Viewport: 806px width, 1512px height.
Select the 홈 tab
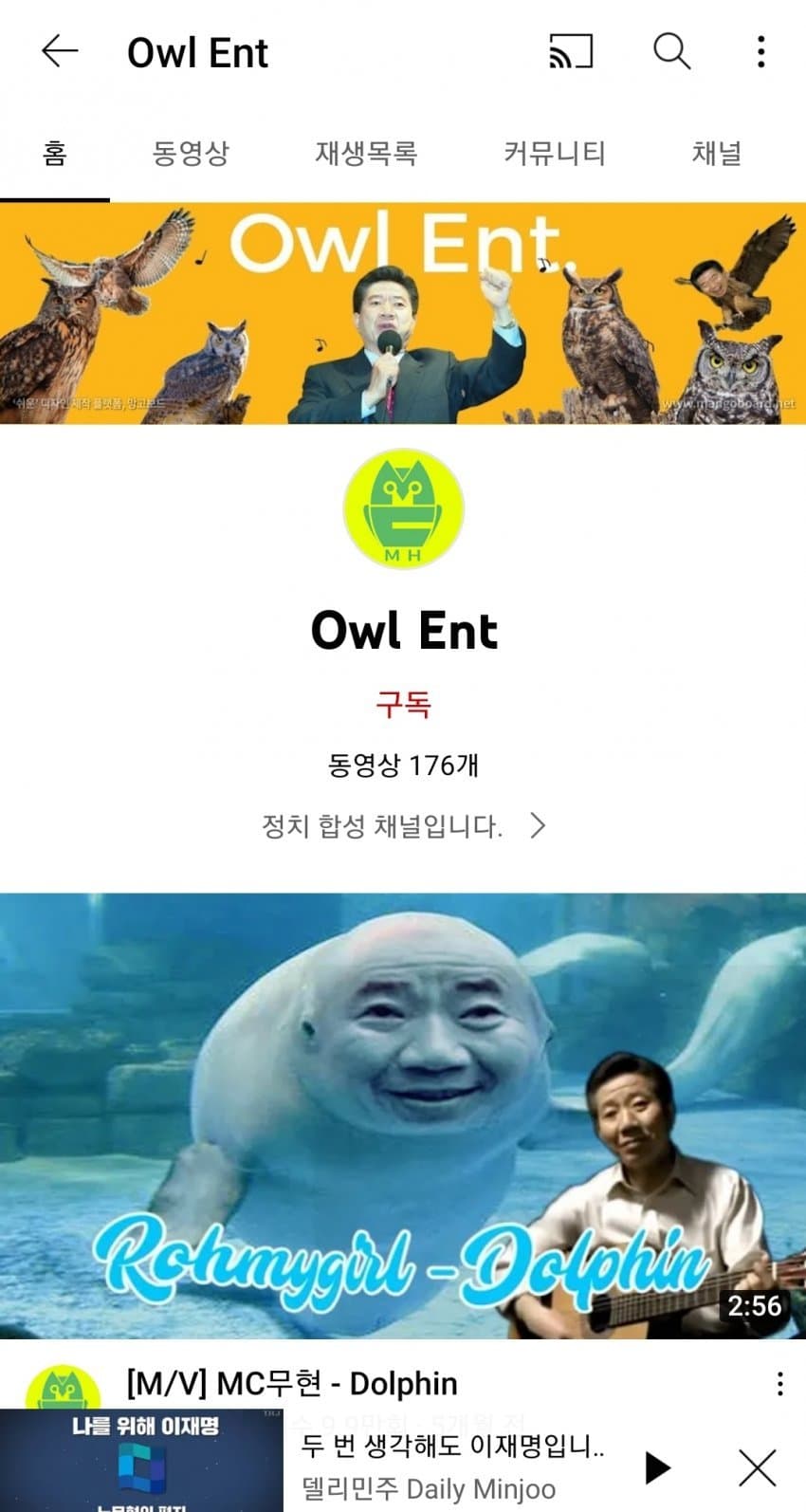pos(55,153)
